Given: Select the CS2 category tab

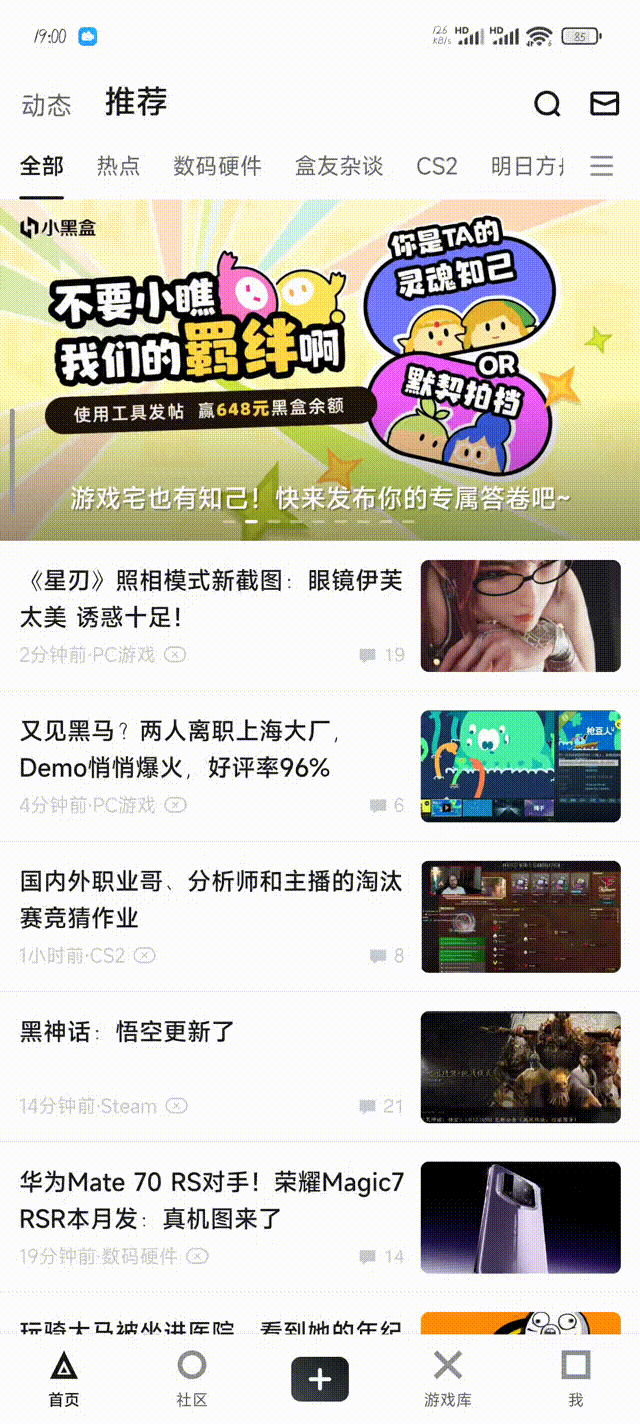Looking at the screenshot, I should pos(437,166).
